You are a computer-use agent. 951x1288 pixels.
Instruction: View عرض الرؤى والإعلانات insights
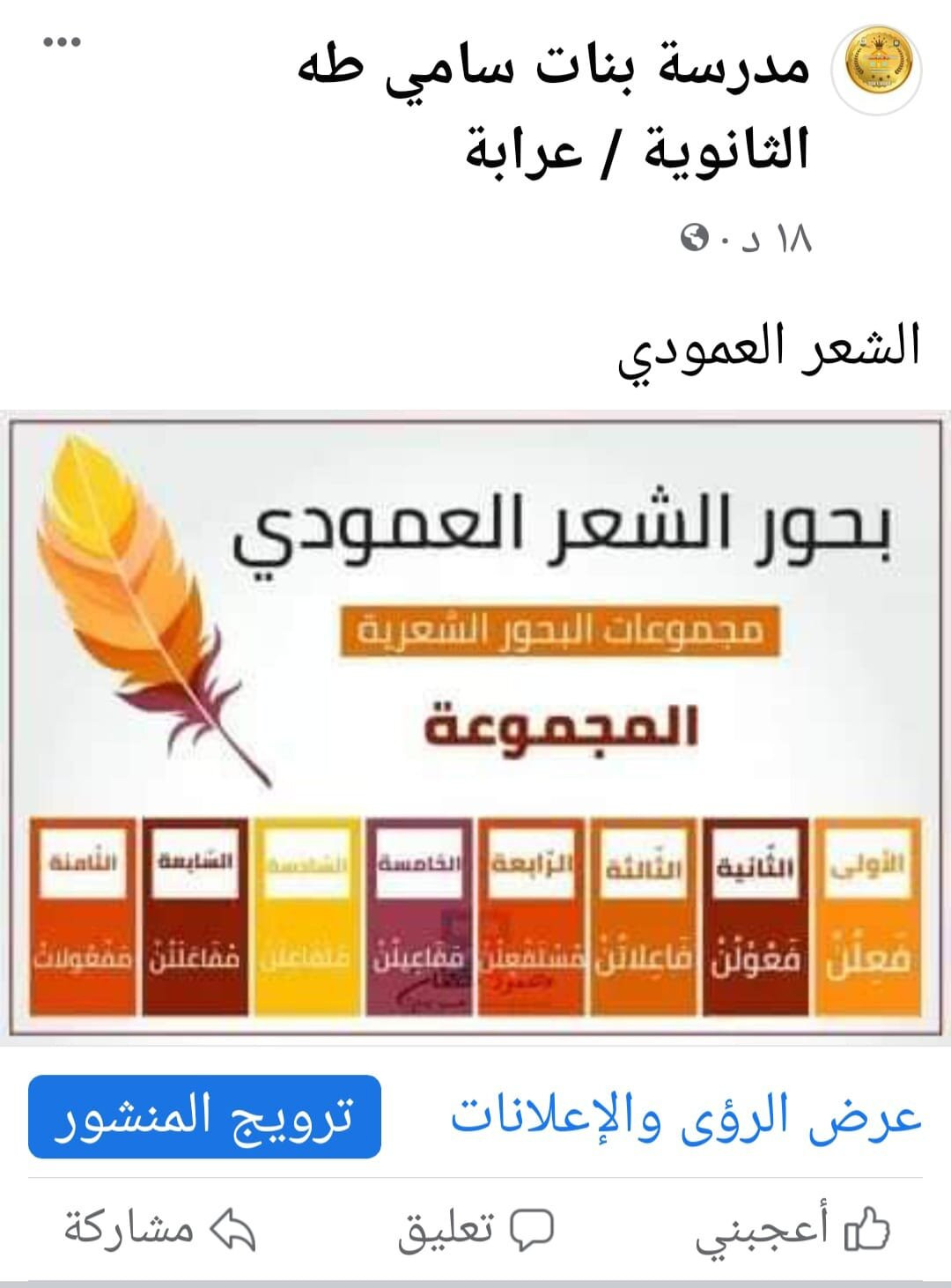(686, 1116)
